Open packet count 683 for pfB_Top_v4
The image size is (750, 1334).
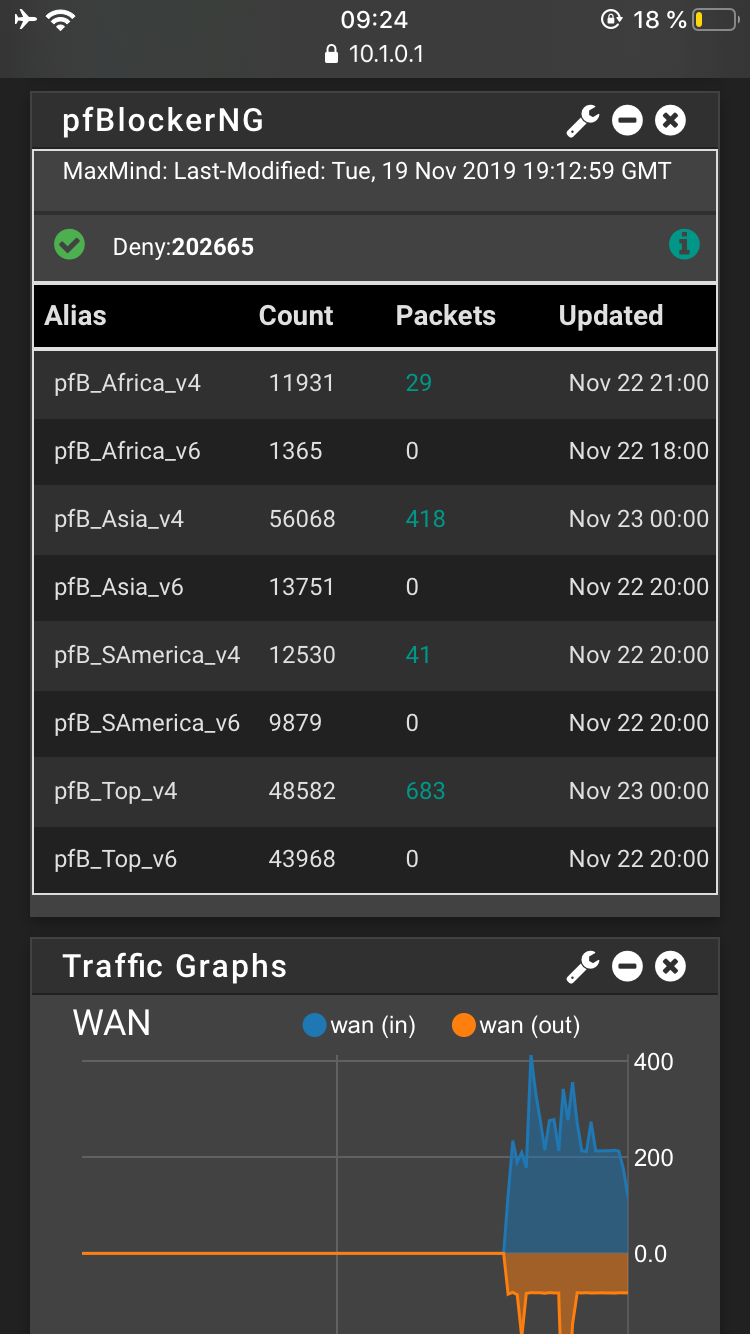(425, 791)
